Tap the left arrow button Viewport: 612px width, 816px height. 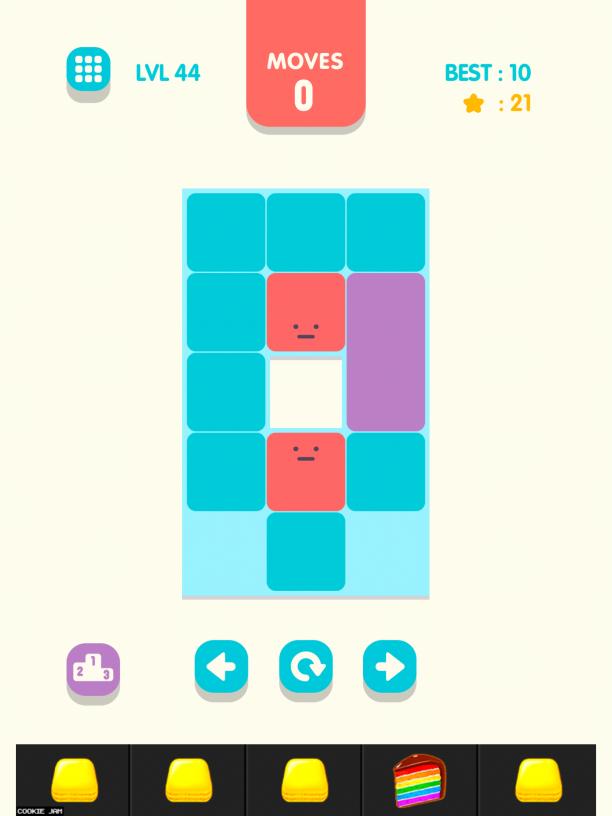coord(221,666)
